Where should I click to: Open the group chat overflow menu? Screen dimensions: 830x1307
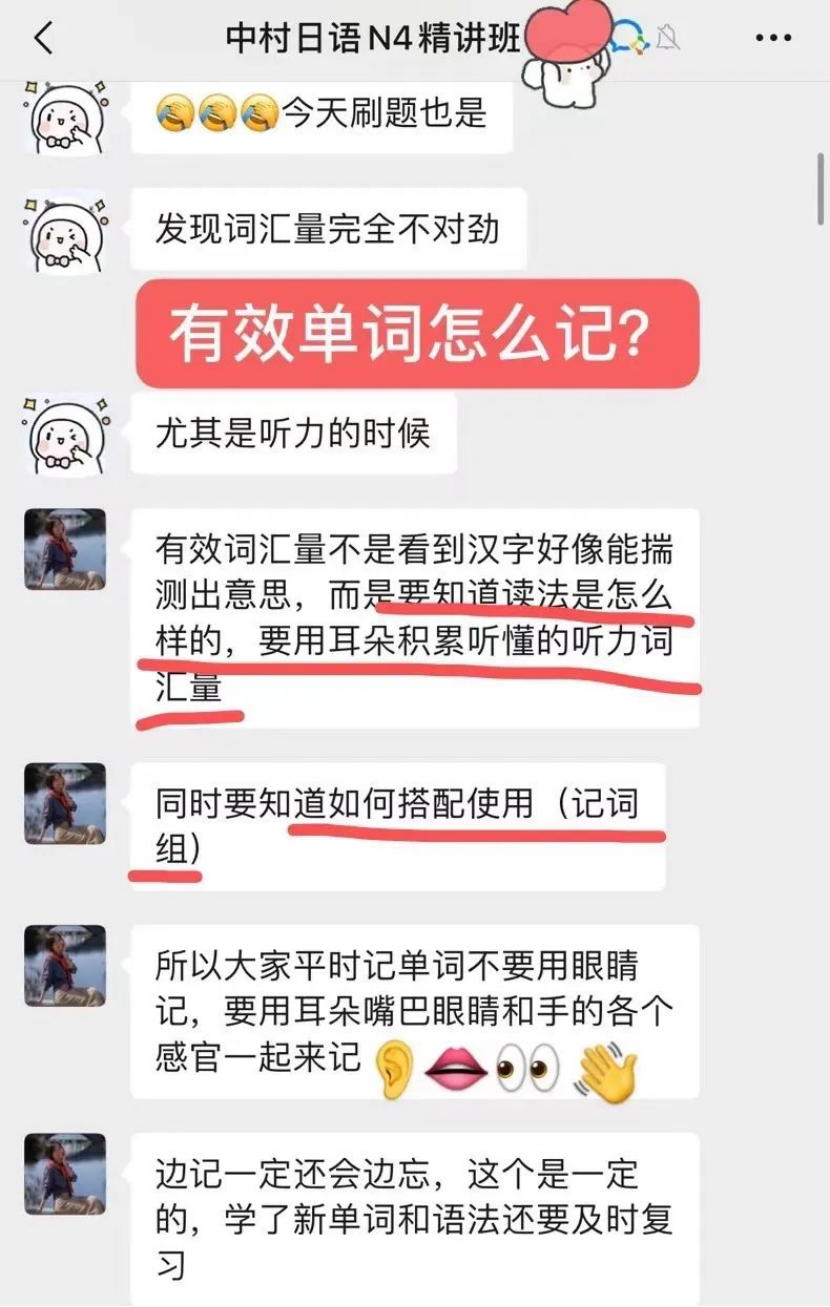[x=772, y=38]
